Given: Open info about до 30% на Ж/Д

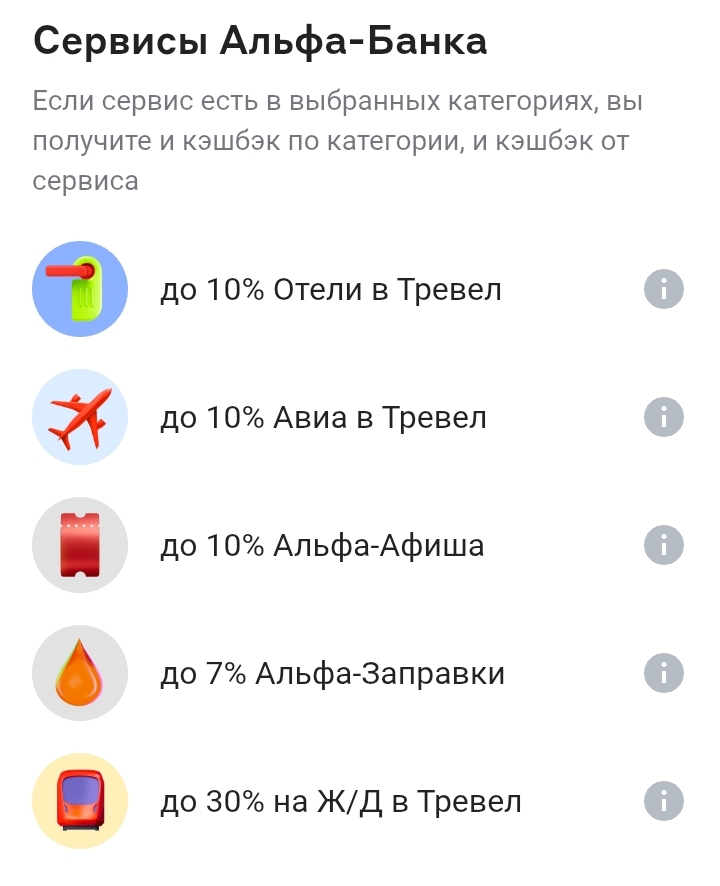Looking at the screenshot, I should pos(663,800).
